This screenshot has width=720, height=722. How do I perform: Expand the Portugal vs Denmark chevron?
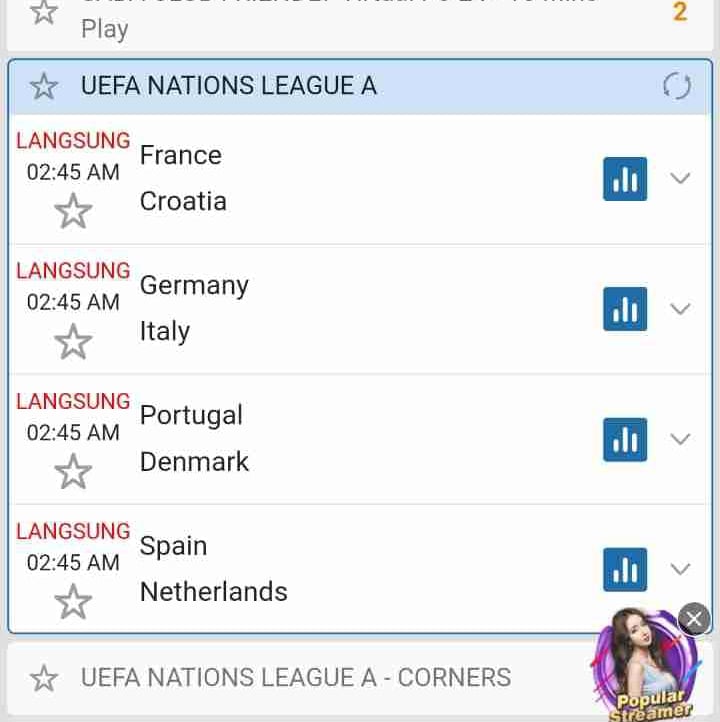680,439
